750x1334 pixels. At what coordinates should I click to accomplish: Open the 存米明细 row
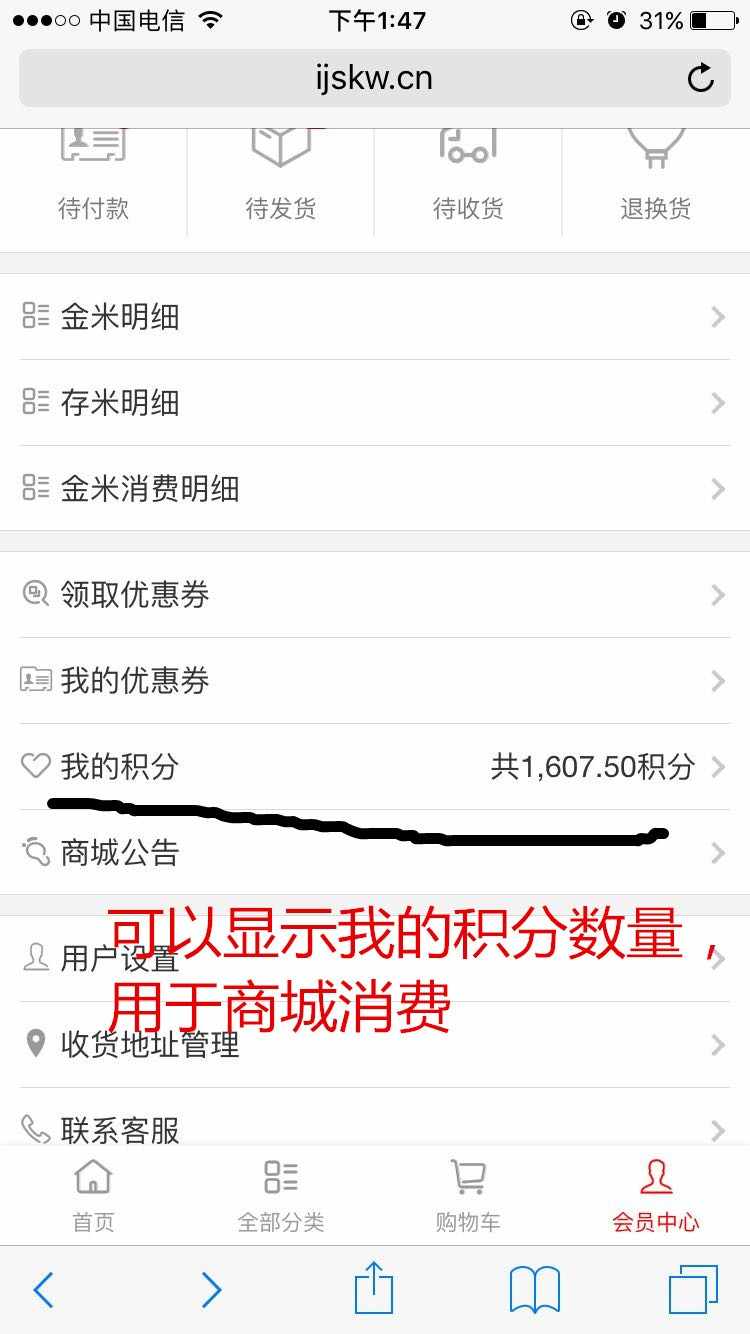pyautogui.click(x=375, y=403)
